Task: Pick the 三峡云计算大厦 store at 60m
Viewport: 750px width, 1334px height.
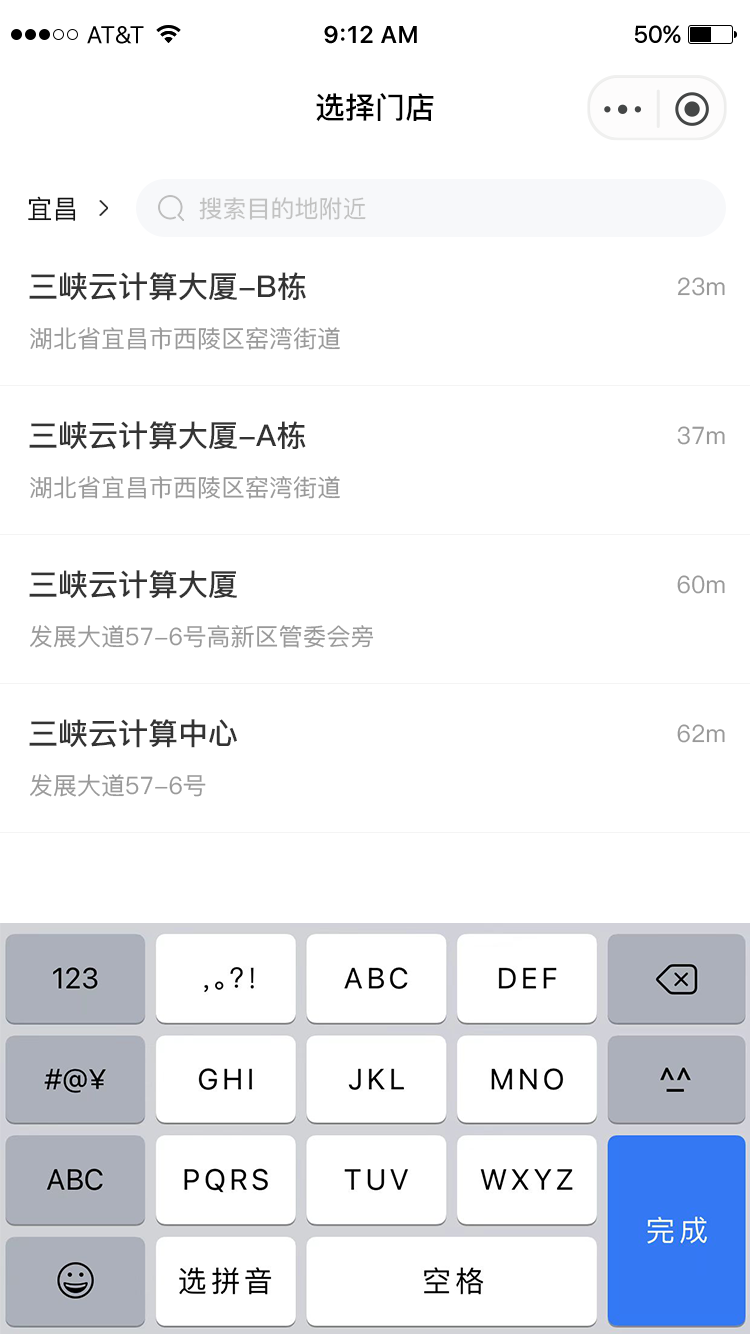Action: tap(375, 609)
